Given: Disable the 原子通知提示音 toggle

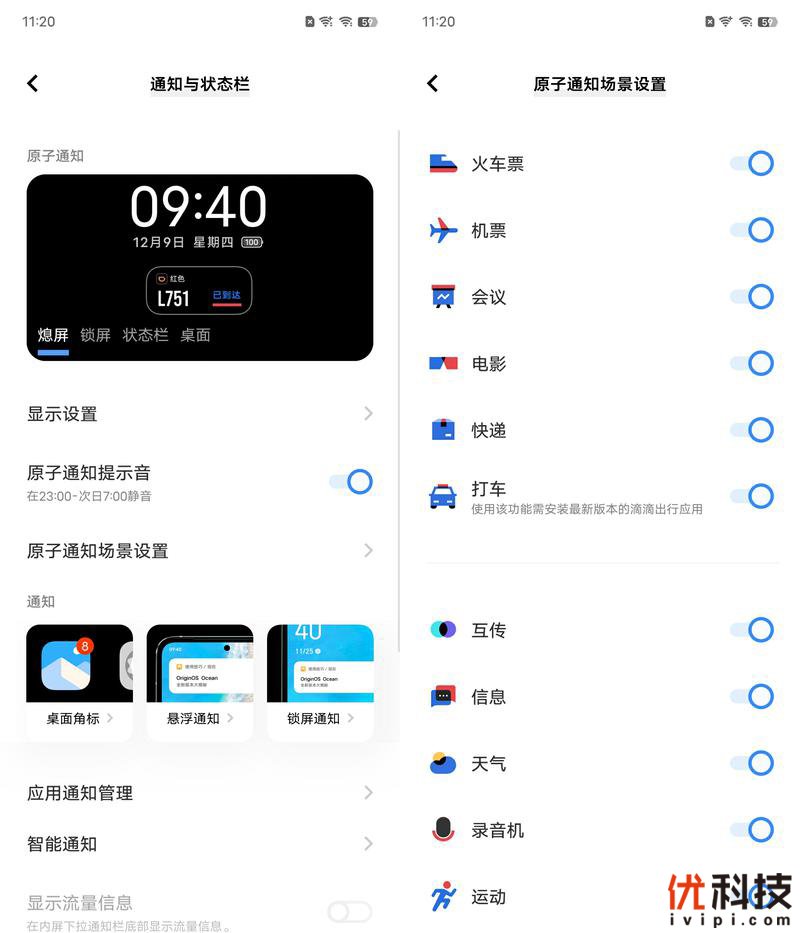Looking at the screenshot, I should [350, 481].
